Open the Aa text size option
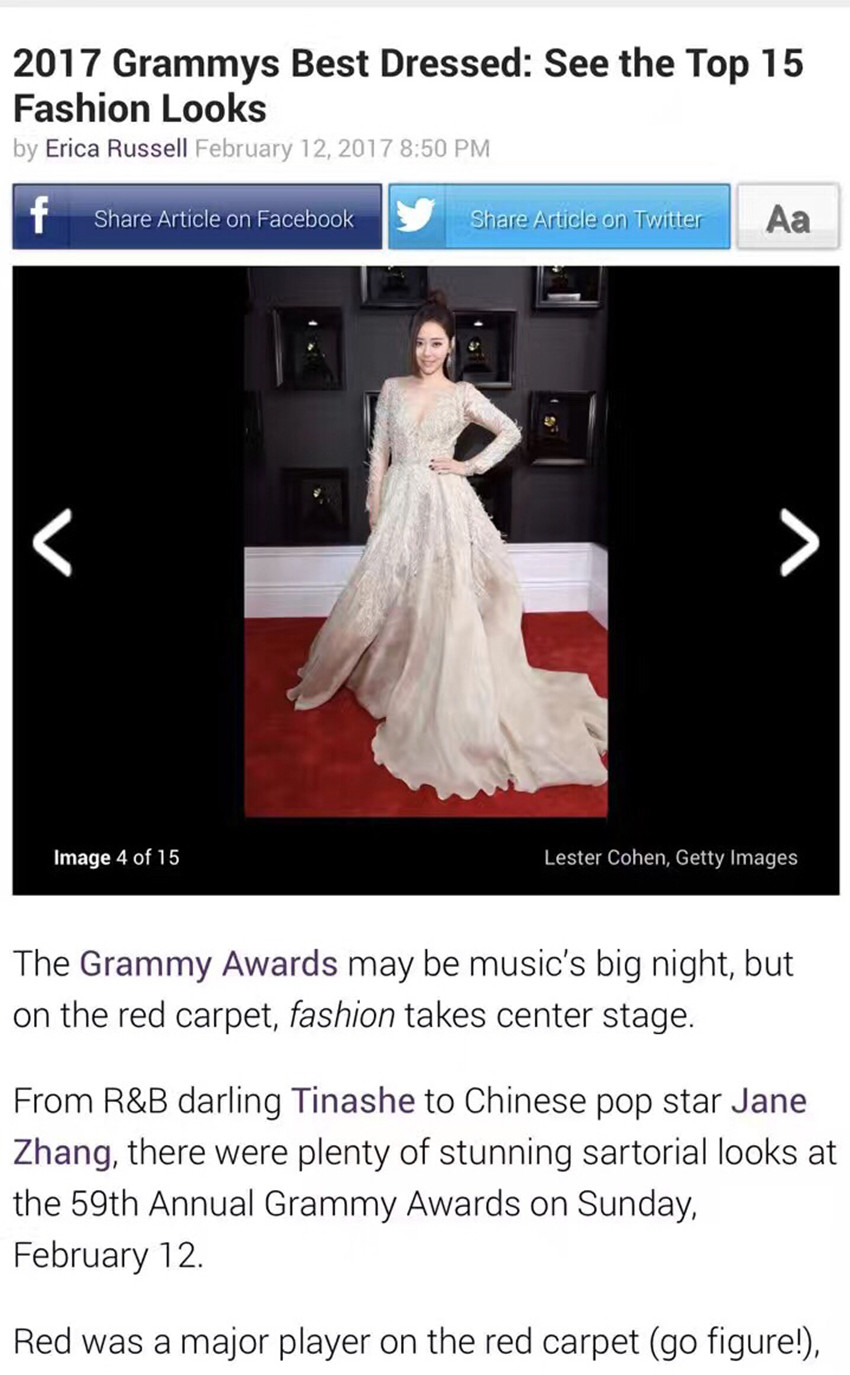Screen dimensions: 850x1375 [x=787, y=217]
